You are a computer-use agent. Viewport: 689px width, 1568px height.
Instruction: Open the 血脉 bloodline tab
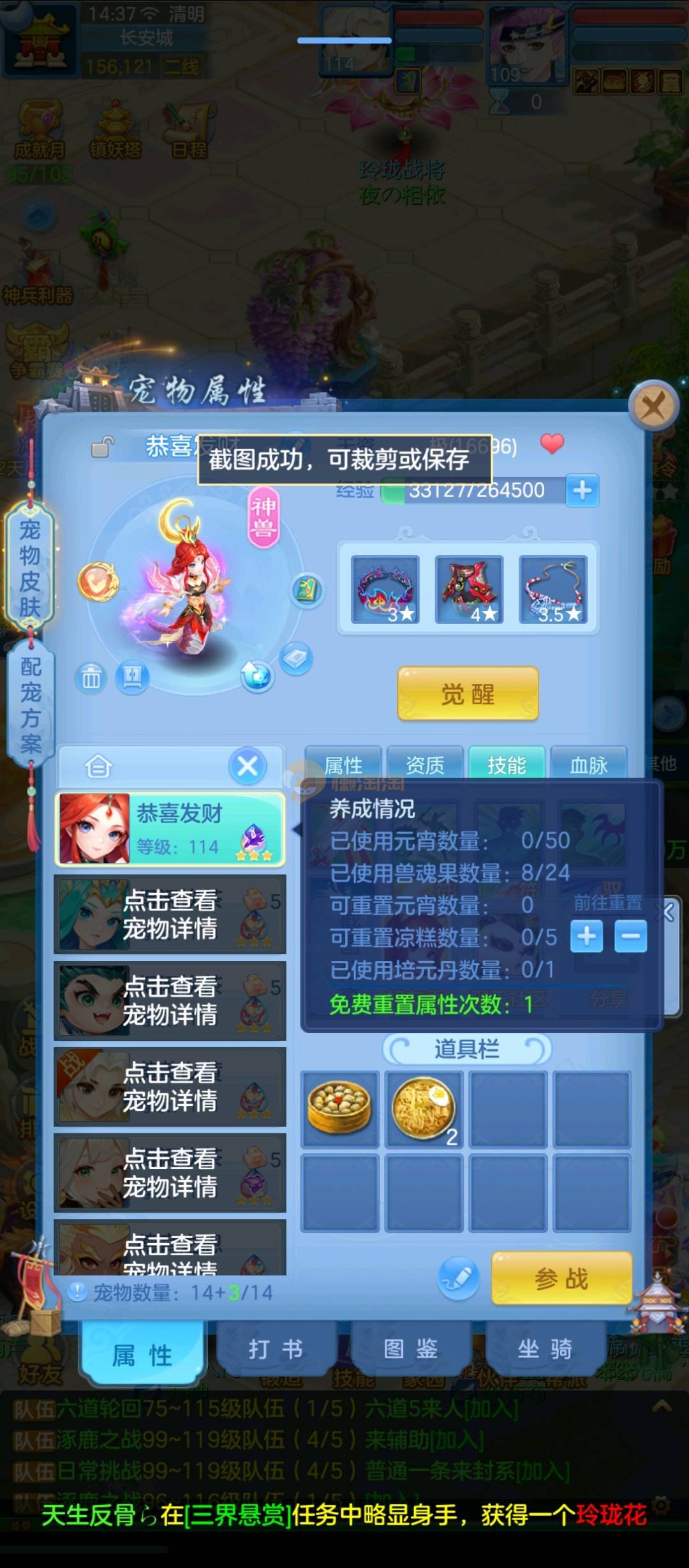(588, 764)
